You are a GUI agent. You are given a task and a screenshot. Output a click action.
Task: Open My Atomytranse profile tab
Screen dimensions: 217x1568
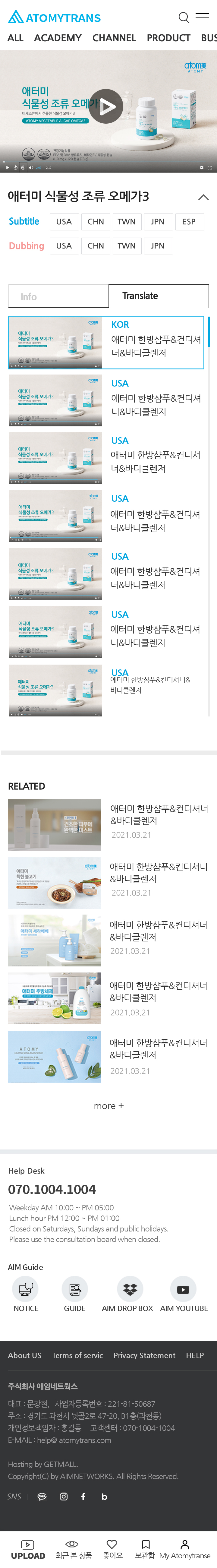(x=185, y=1549)
